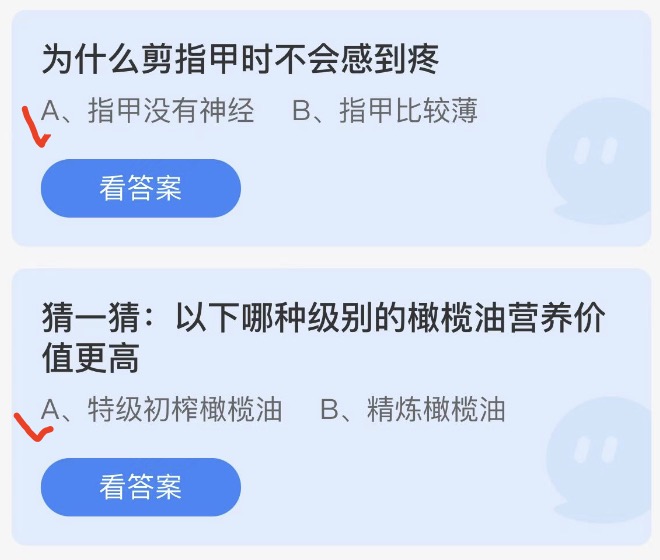Tap 看答案 under the olive oil question
660x560 pixels.
pyautogui.click(x=140, y=487)
